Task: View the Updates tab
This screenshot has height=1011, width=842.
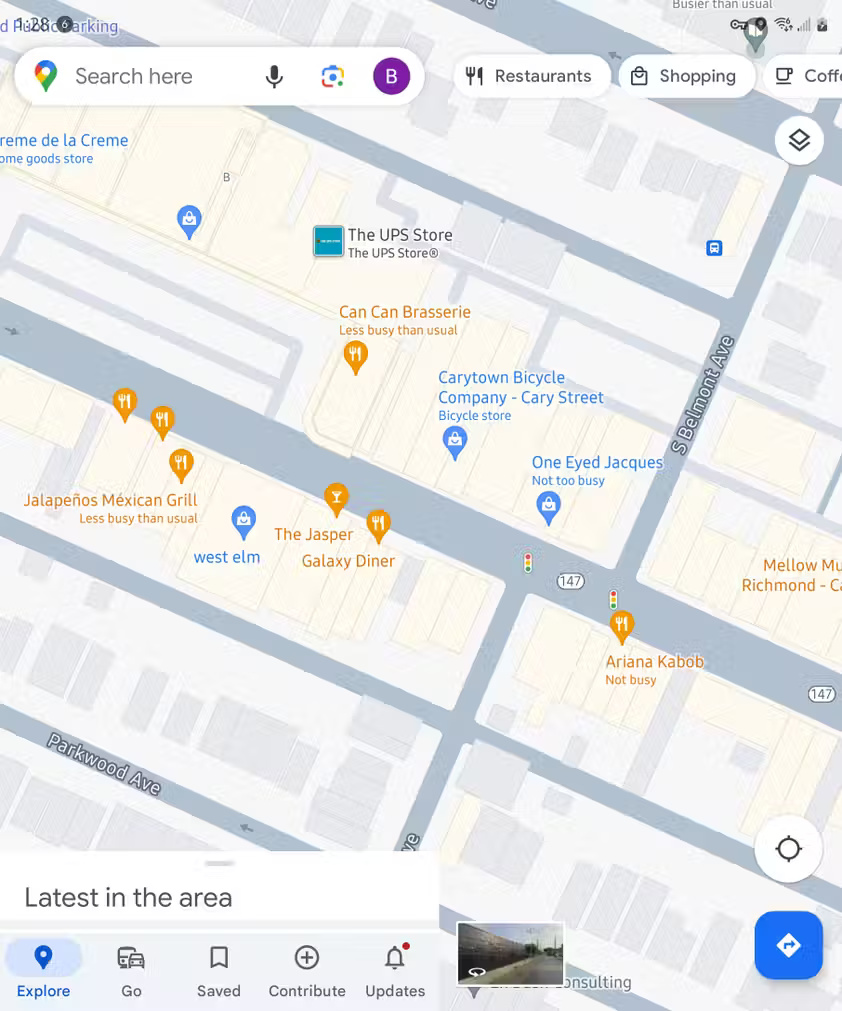Action: (x=395, y=971)
